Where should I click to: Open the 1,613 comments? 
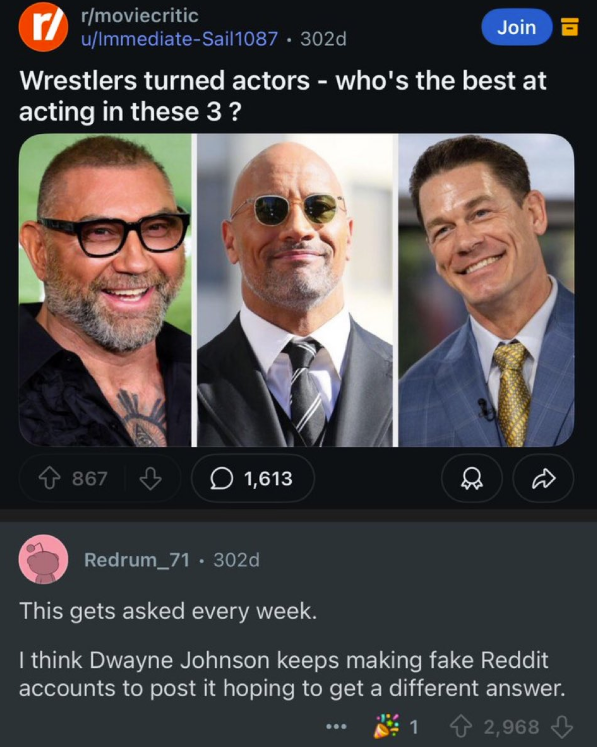pyautogui.click(x=253, y=478)
